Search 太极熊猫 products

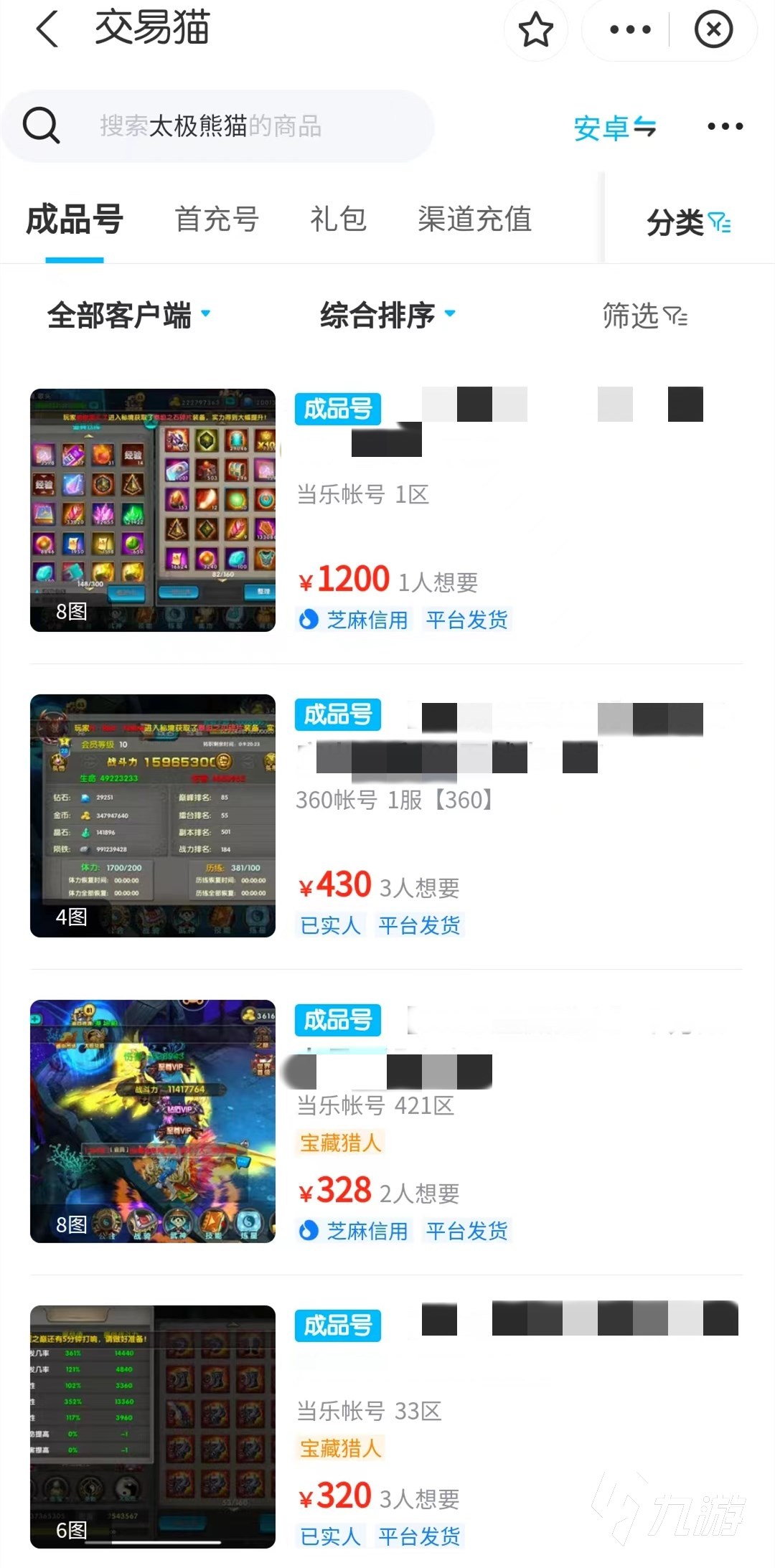215,126
